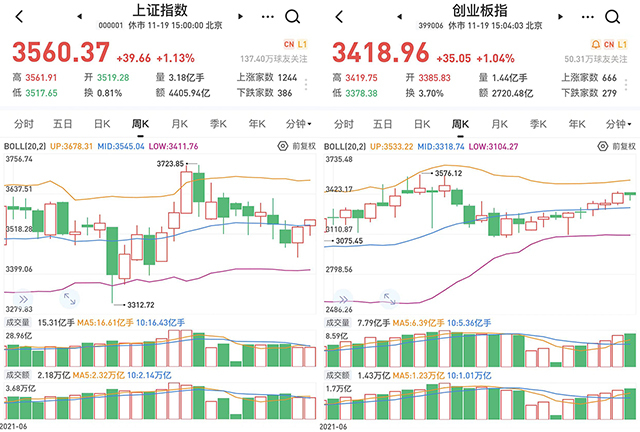Screen dimensions: 640x432
Task: Select 季K tab on 创业板指 chart
Action: pos(539,125)
